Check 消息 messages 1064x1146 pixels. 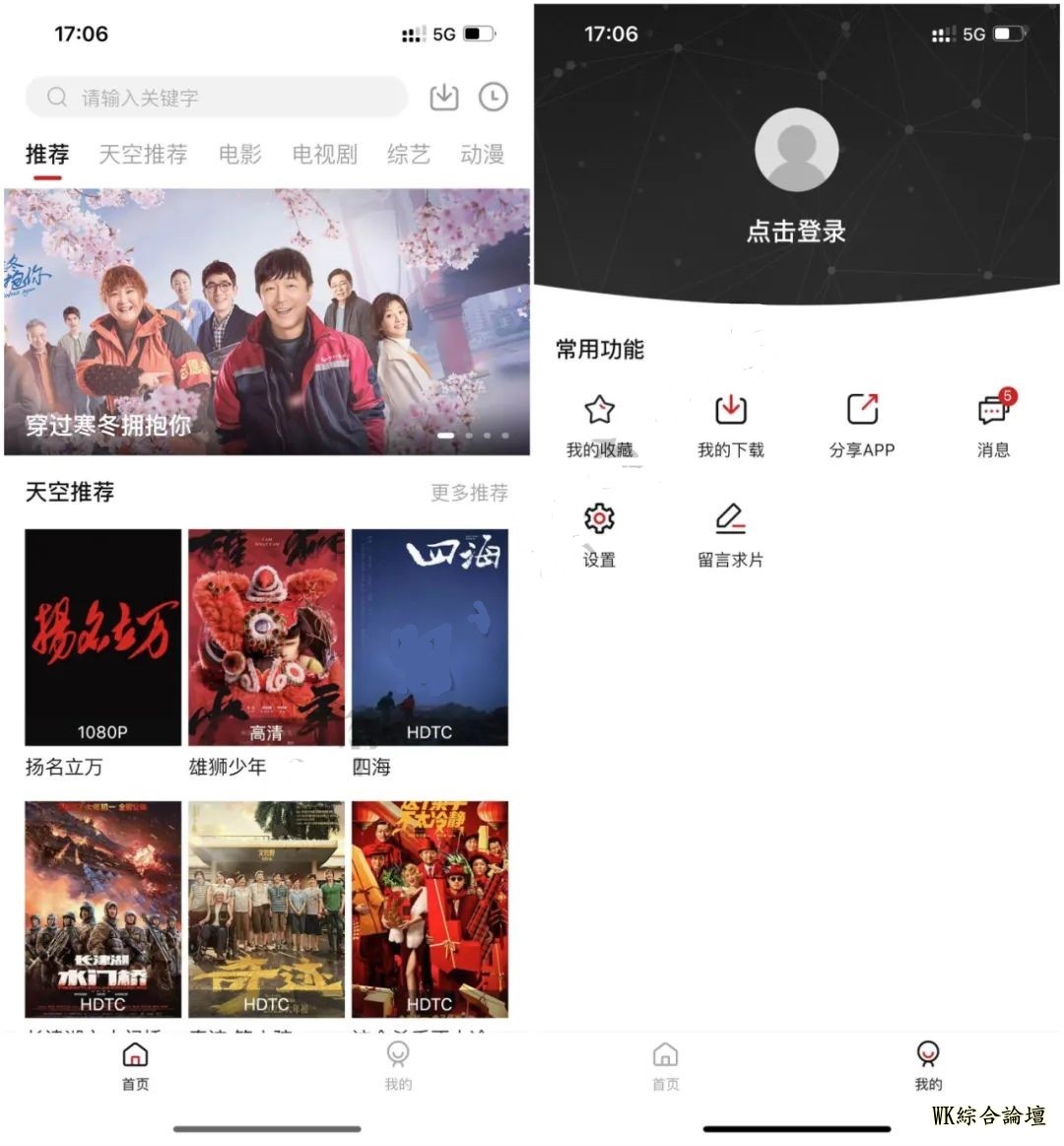pyautogui.click(x=993, y=426)
